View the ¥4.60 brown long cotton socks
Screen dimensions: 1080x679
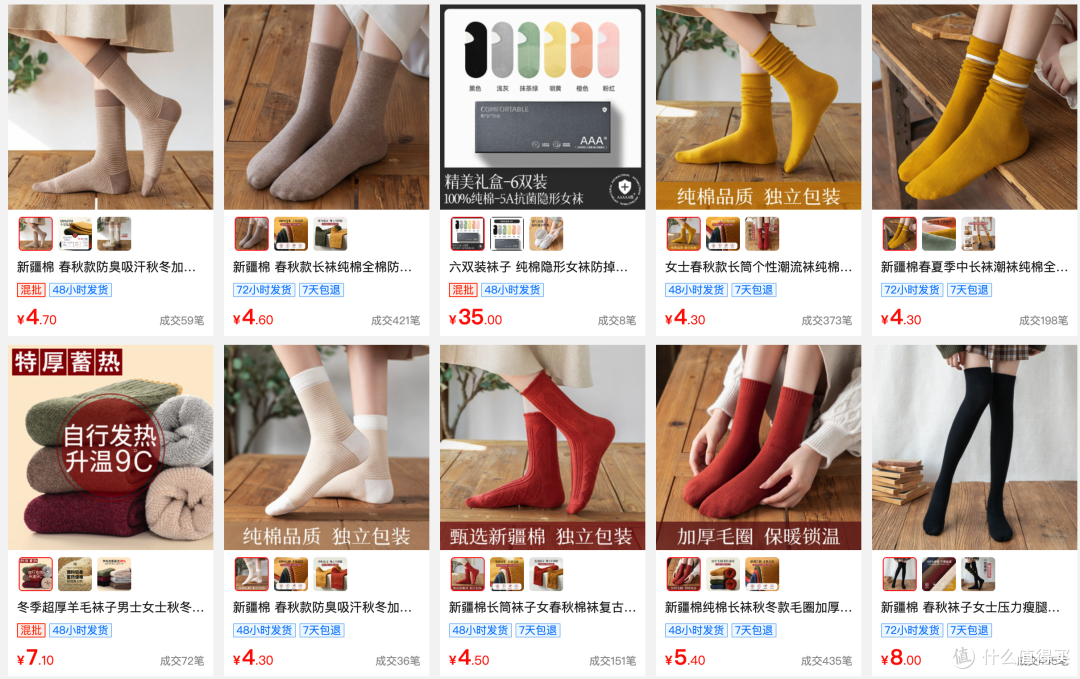[x=326, y=107]
